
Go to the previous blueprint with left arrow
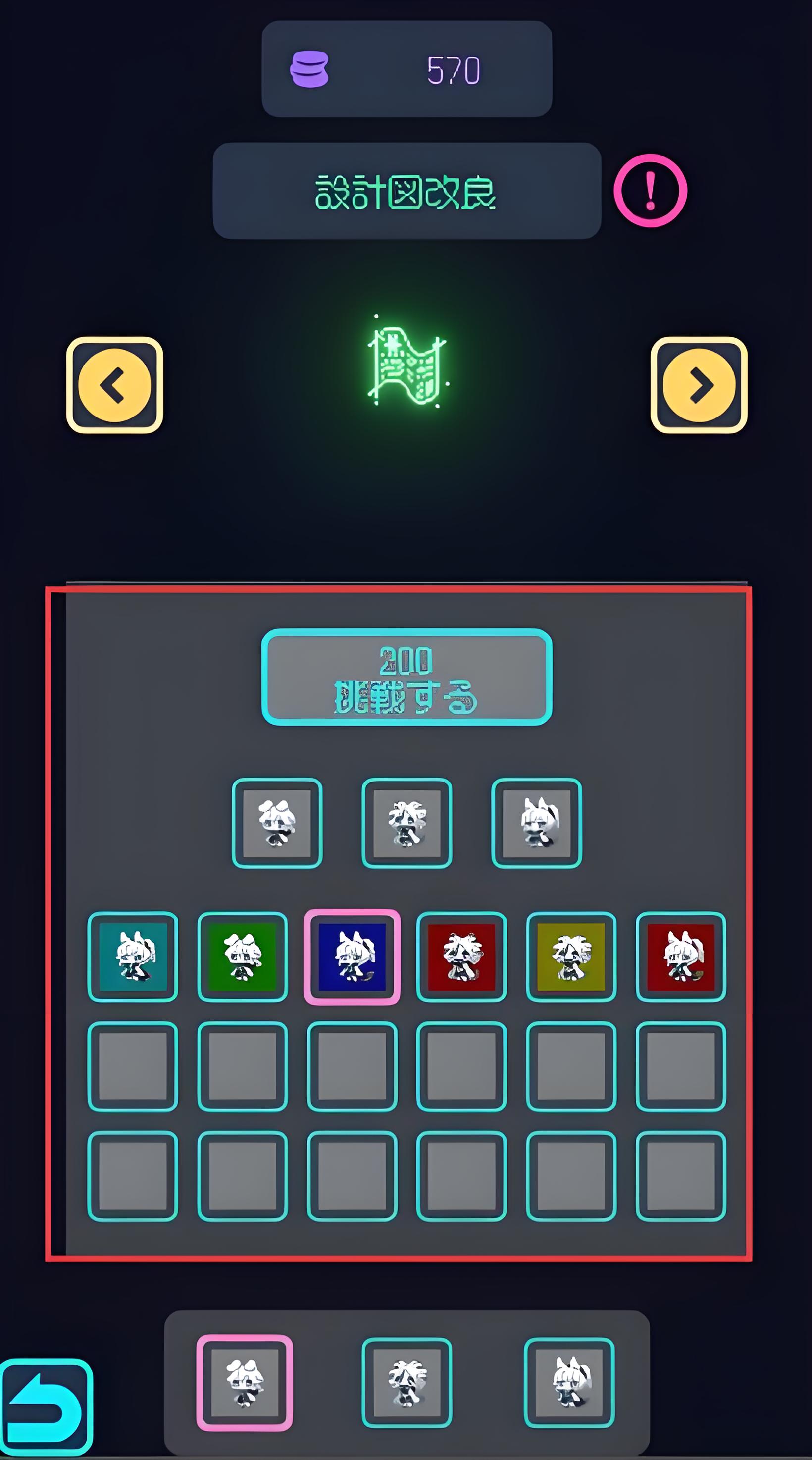pyautogui.click(x=114, y=385)
